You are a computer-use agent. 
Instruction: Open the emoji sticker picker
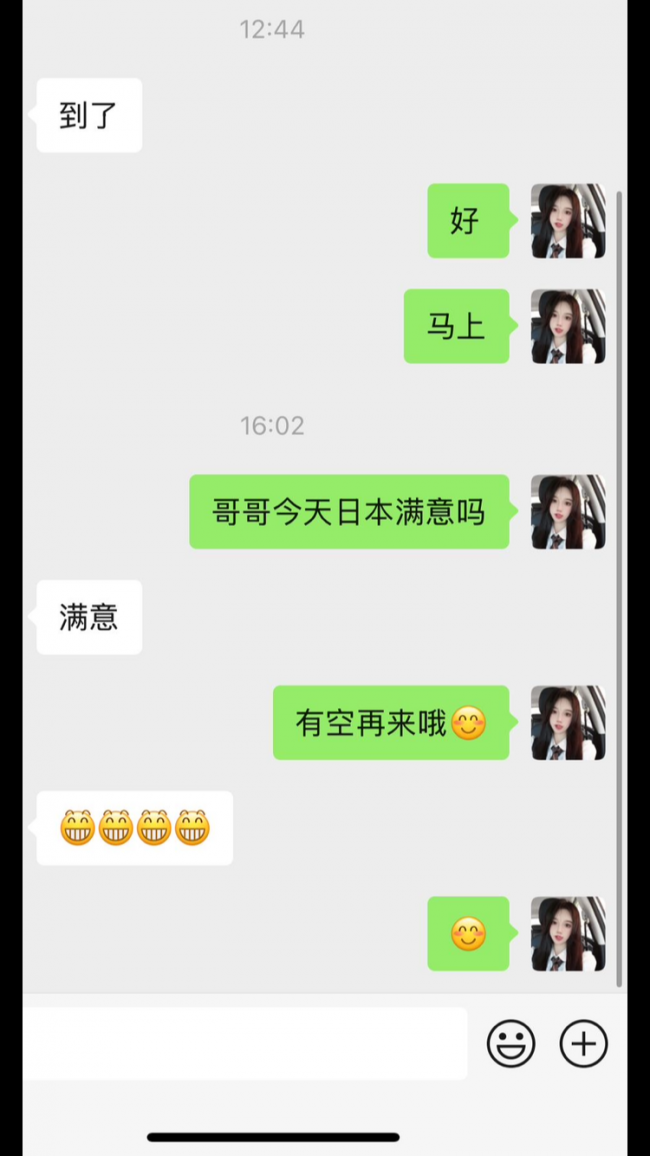pyautogui.click(x=511, y=1044)
